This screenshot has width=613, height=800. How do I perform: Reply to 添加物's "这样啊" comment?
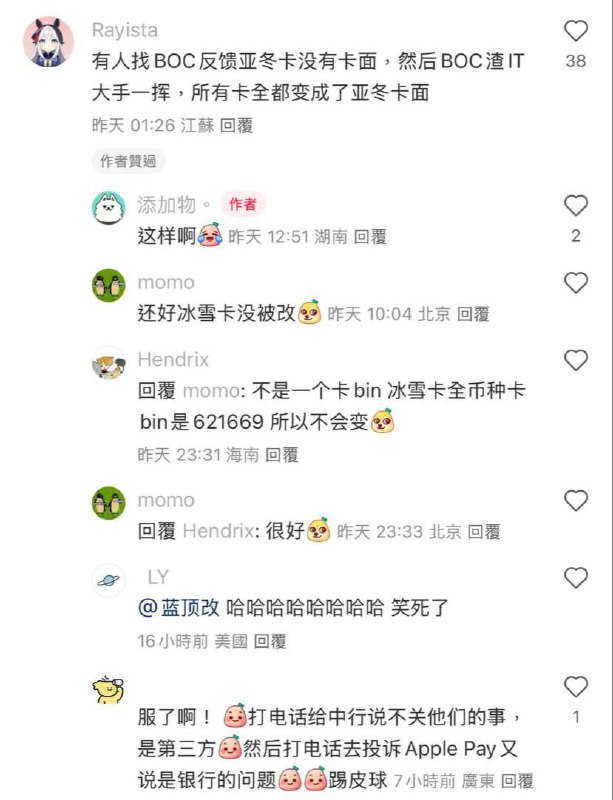point(370,237)
